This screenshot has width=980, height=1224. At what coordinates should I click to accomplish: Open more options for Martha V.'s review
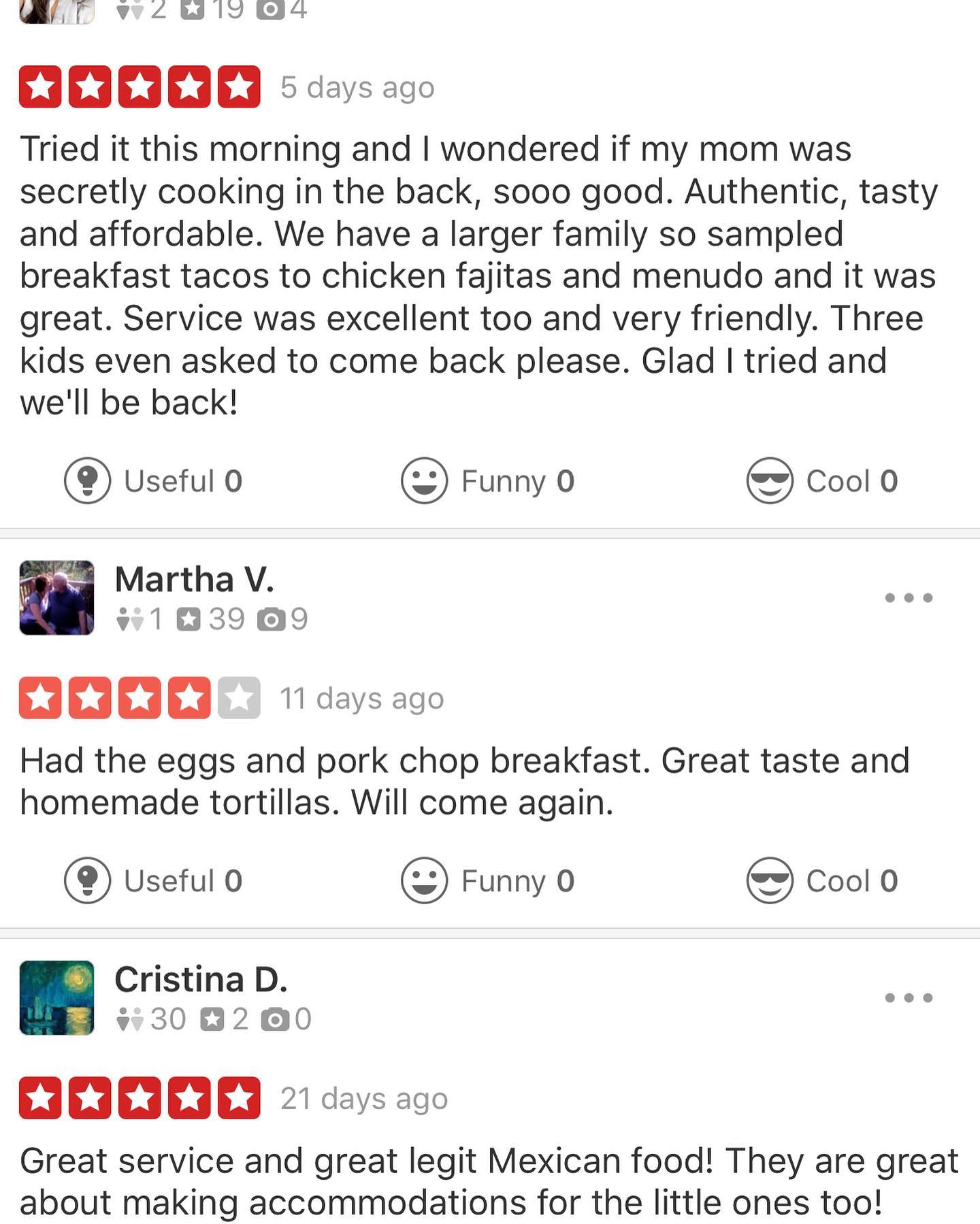pos(909,598)
